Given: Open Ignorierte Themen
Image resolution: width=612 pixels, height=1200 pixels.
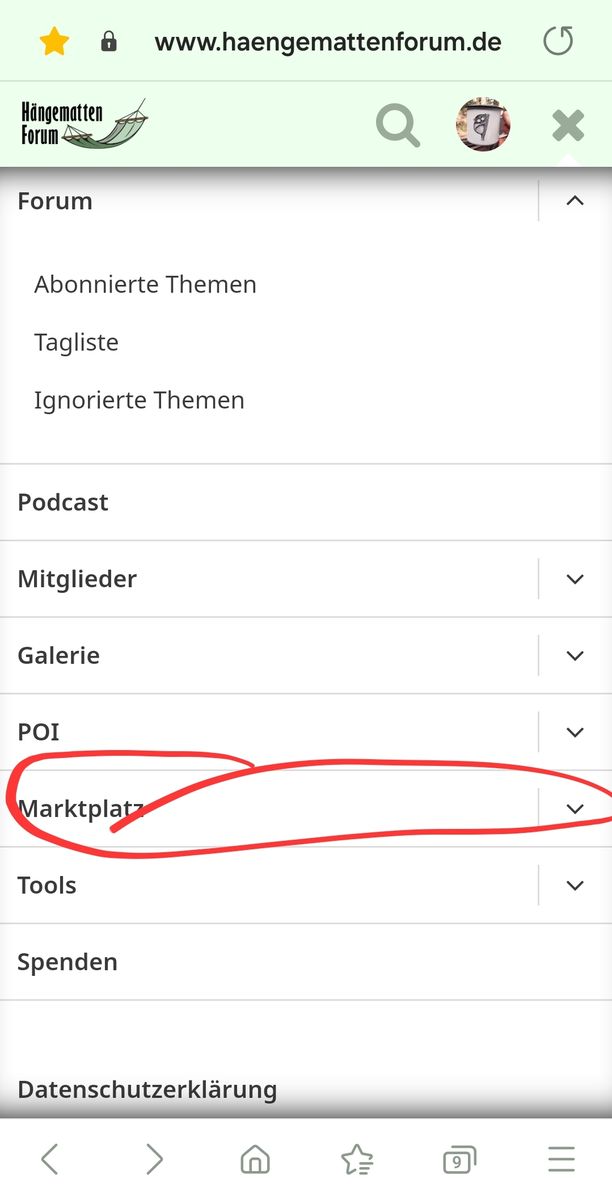Looking at the screenshot, I should [139, 401].
